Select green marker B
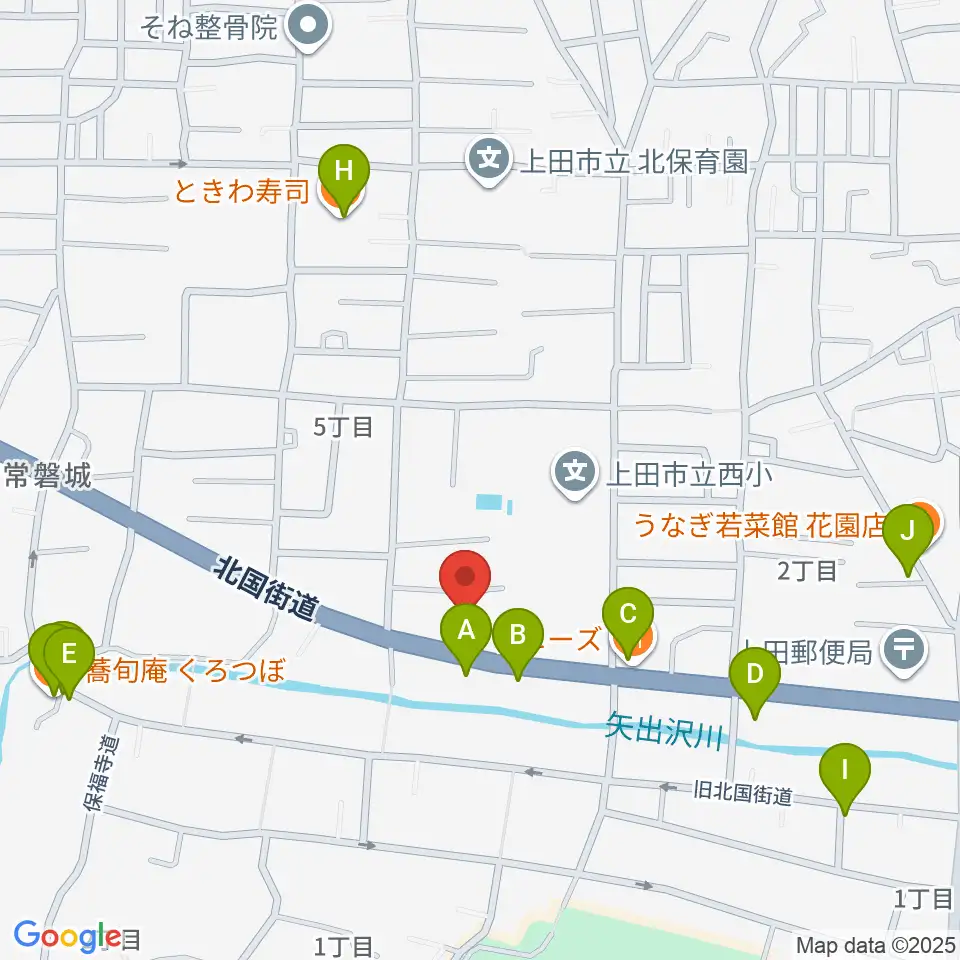 click(518, 643)
